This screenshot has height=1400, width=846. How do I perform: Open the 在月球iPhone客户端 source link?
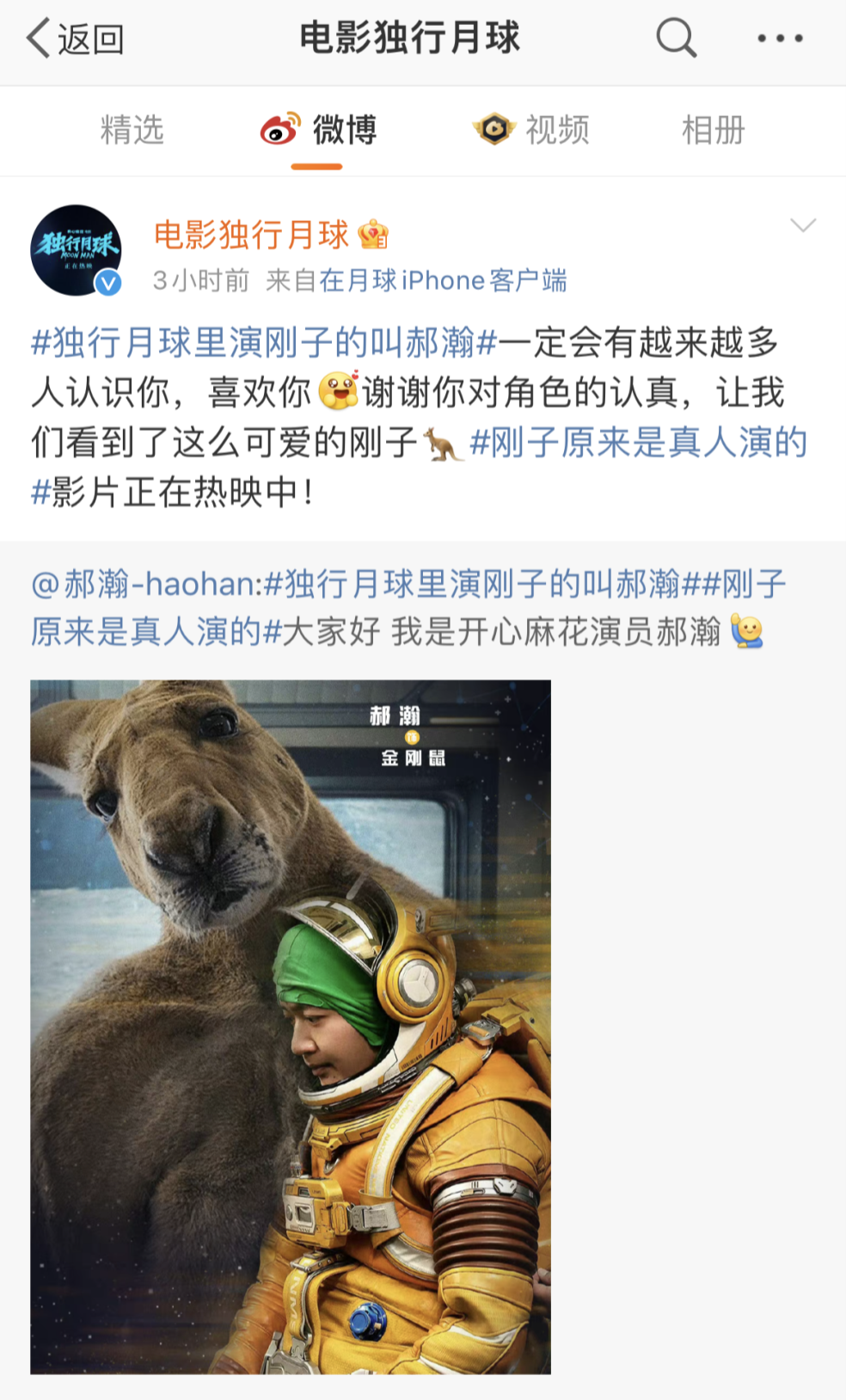point(443,280)
